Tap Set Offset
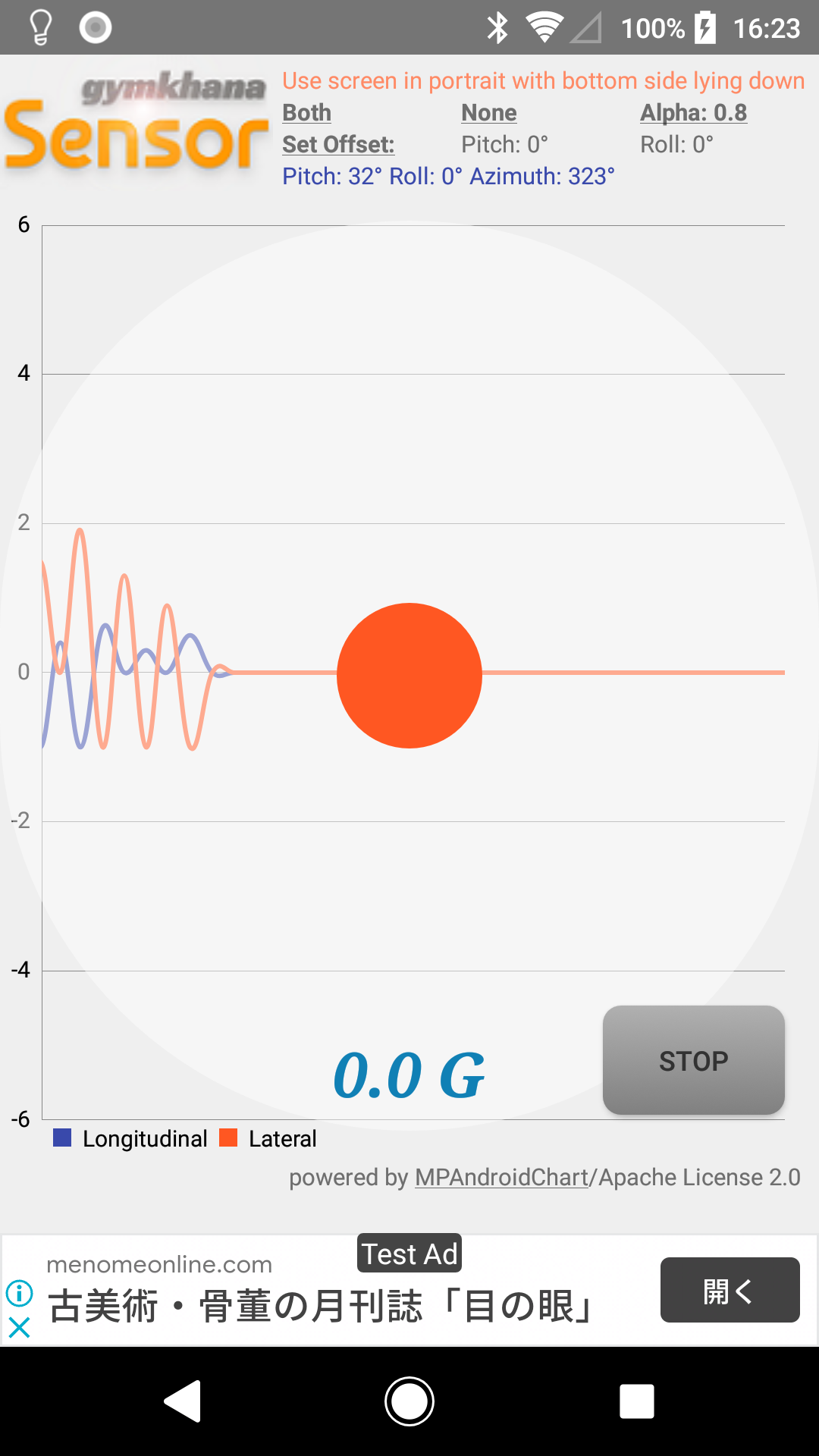Image resolution: width=819 pixels, height=1456 pixels. (x=338, y=144)
